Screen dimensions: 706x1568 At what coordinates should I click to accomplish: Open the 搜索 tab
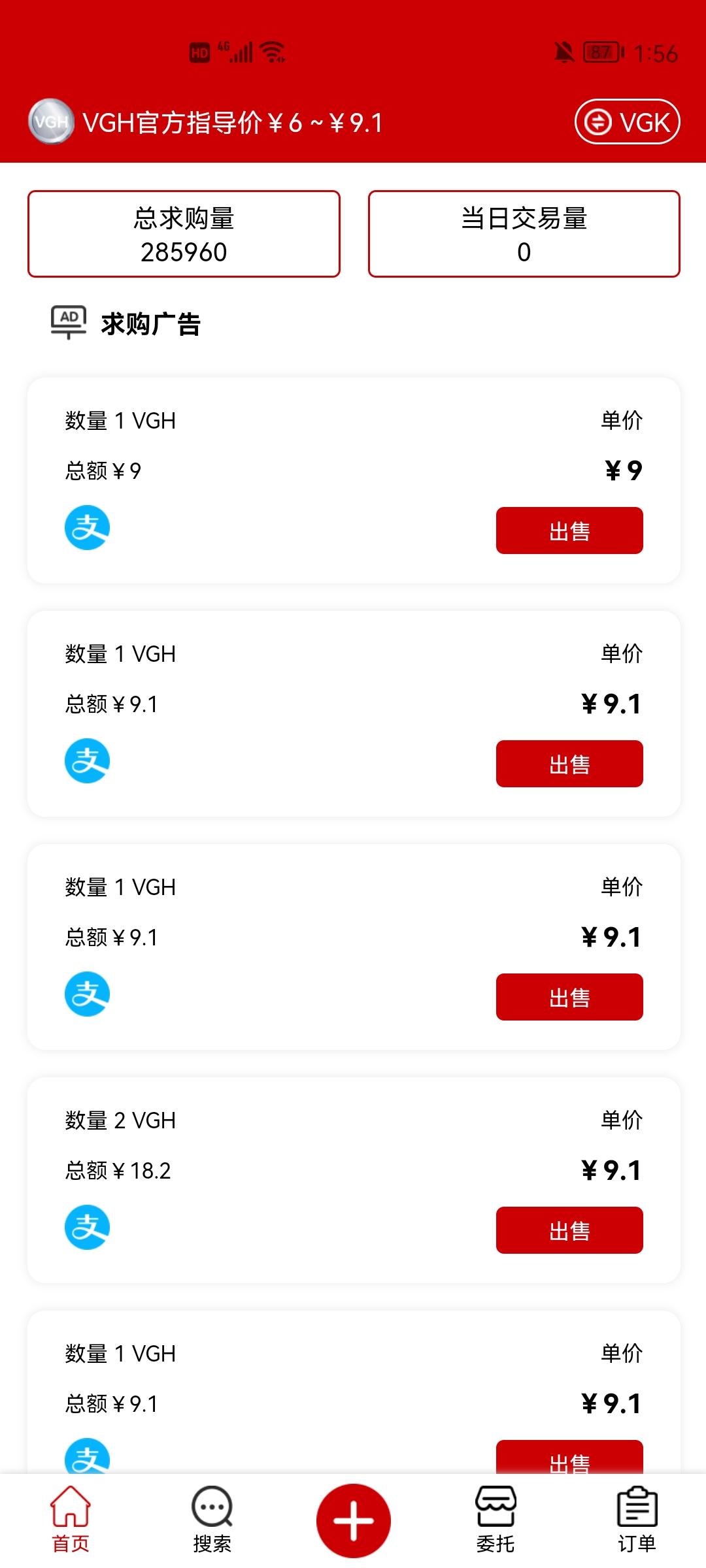[212, 1520]
